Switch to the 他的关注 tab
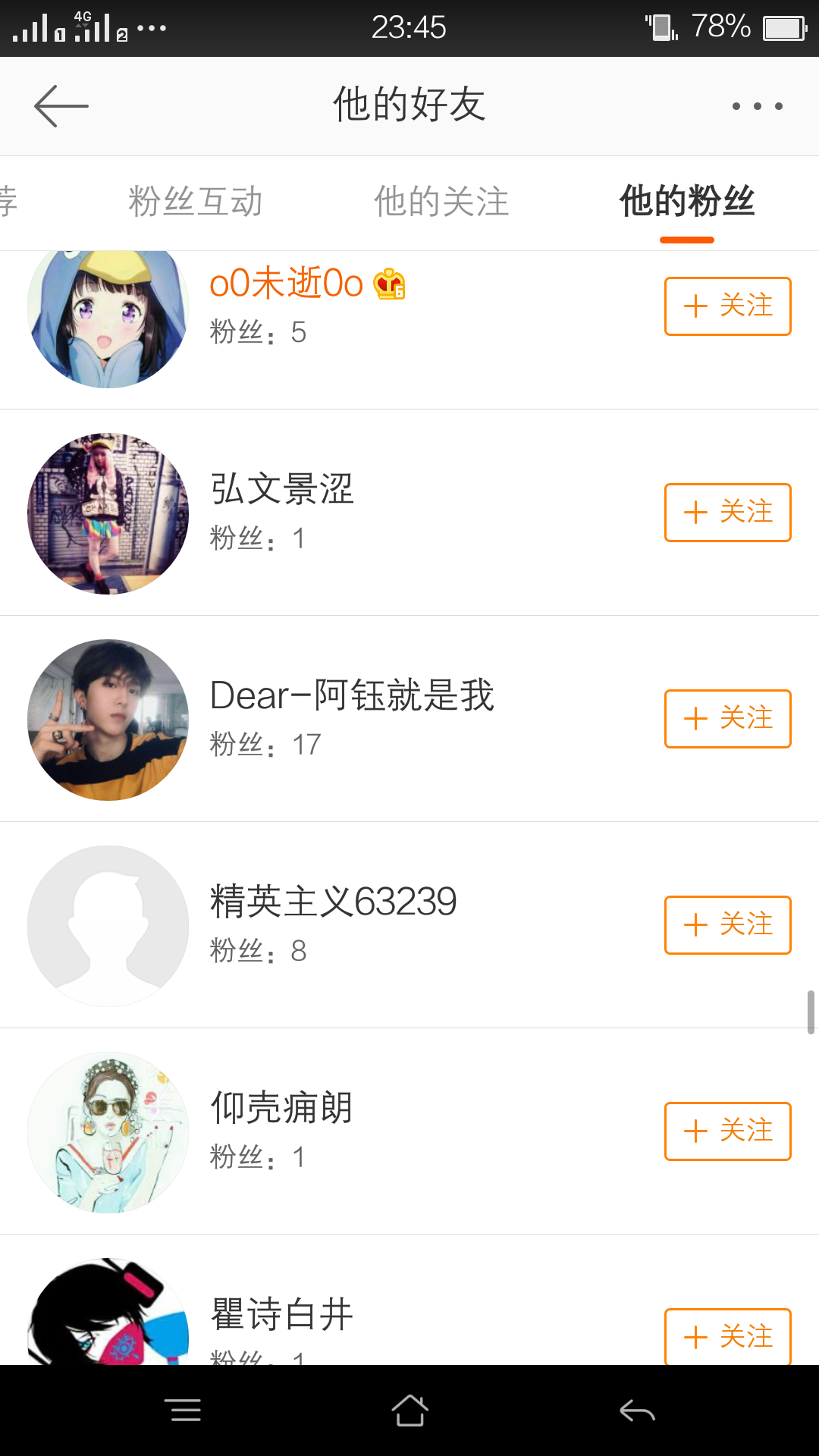 [441, 202]
